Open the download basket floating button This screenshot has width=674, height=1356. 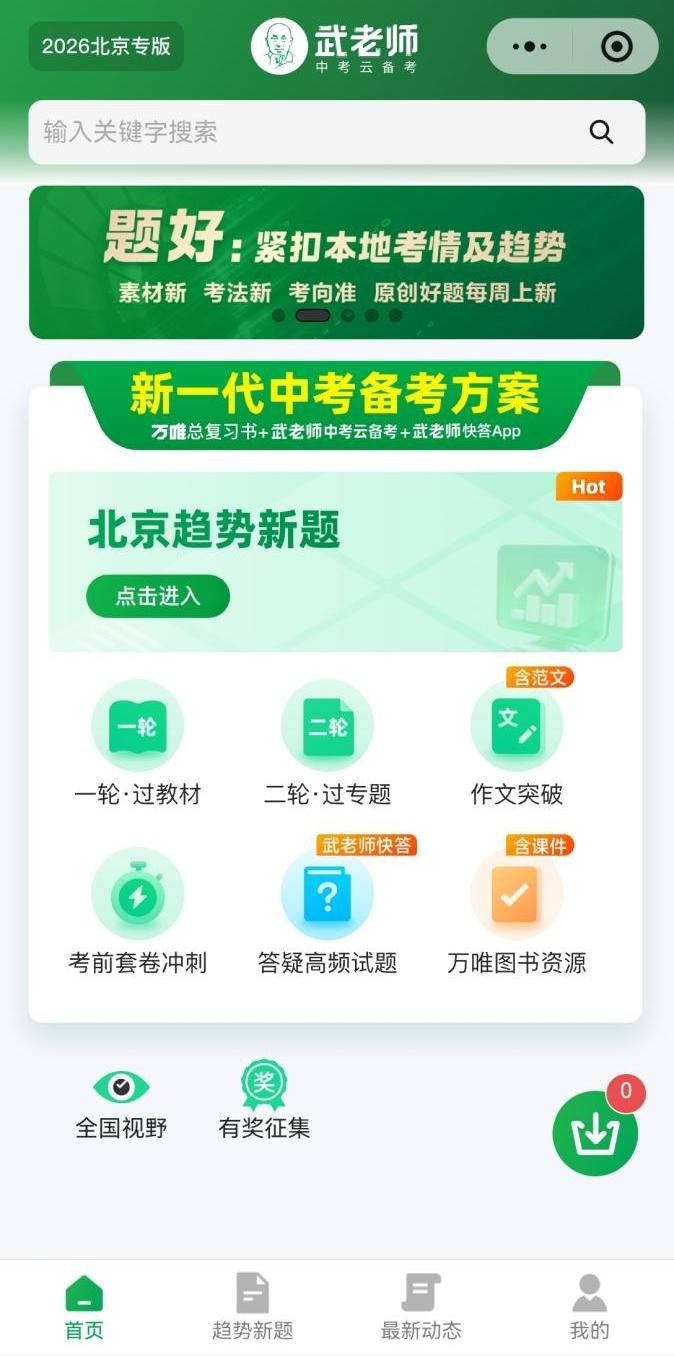595,1133
